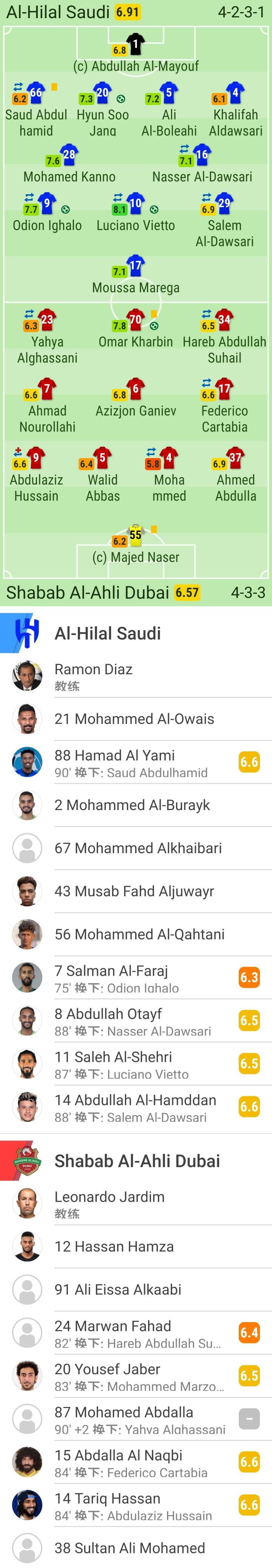Open coach Ramon Diaz's profile
The width and height of the screenshot is (272, 1568).
coord(136,676)
